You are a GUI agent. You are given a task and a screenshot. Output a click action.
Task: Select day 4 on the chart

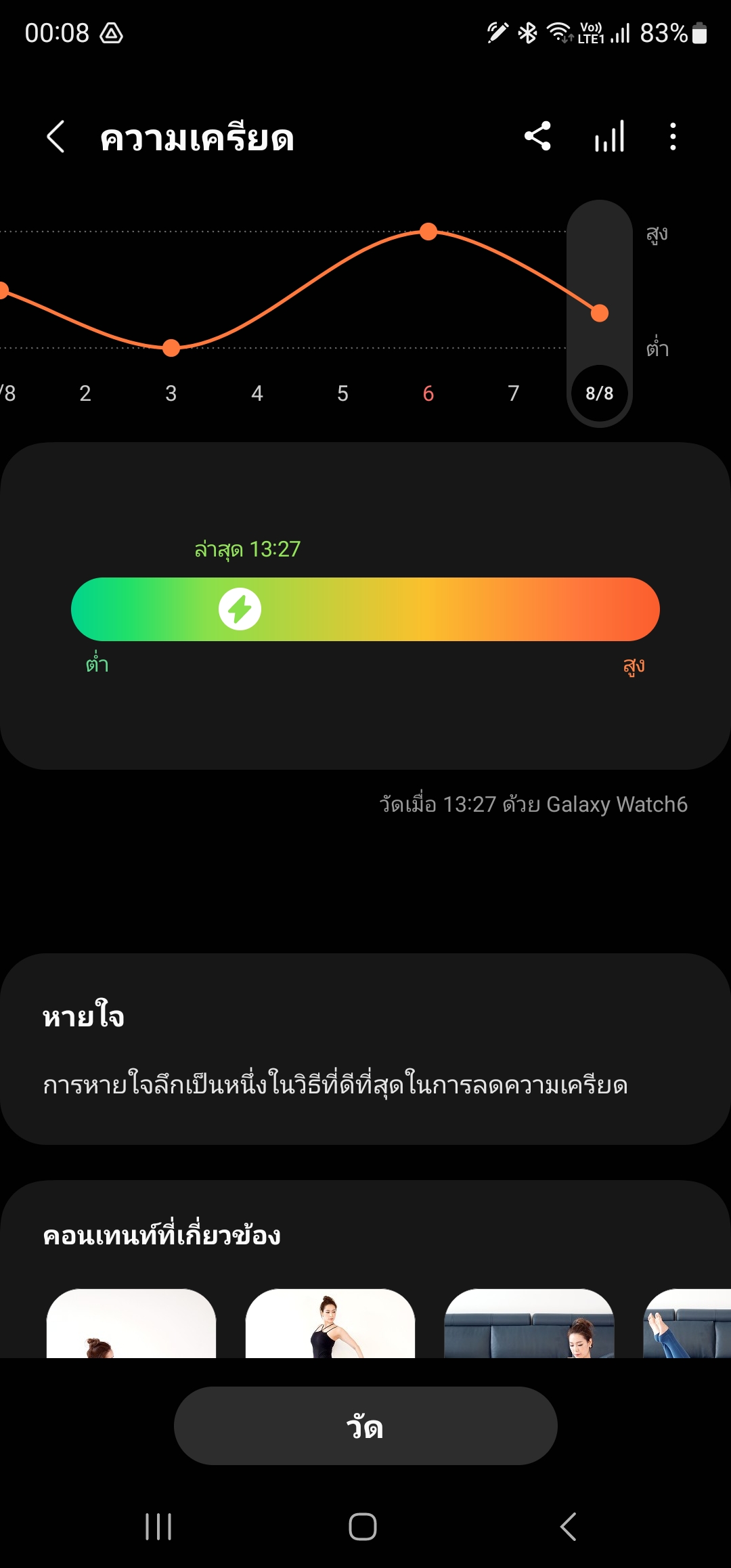pyautogui.click(x=257, y=393)
